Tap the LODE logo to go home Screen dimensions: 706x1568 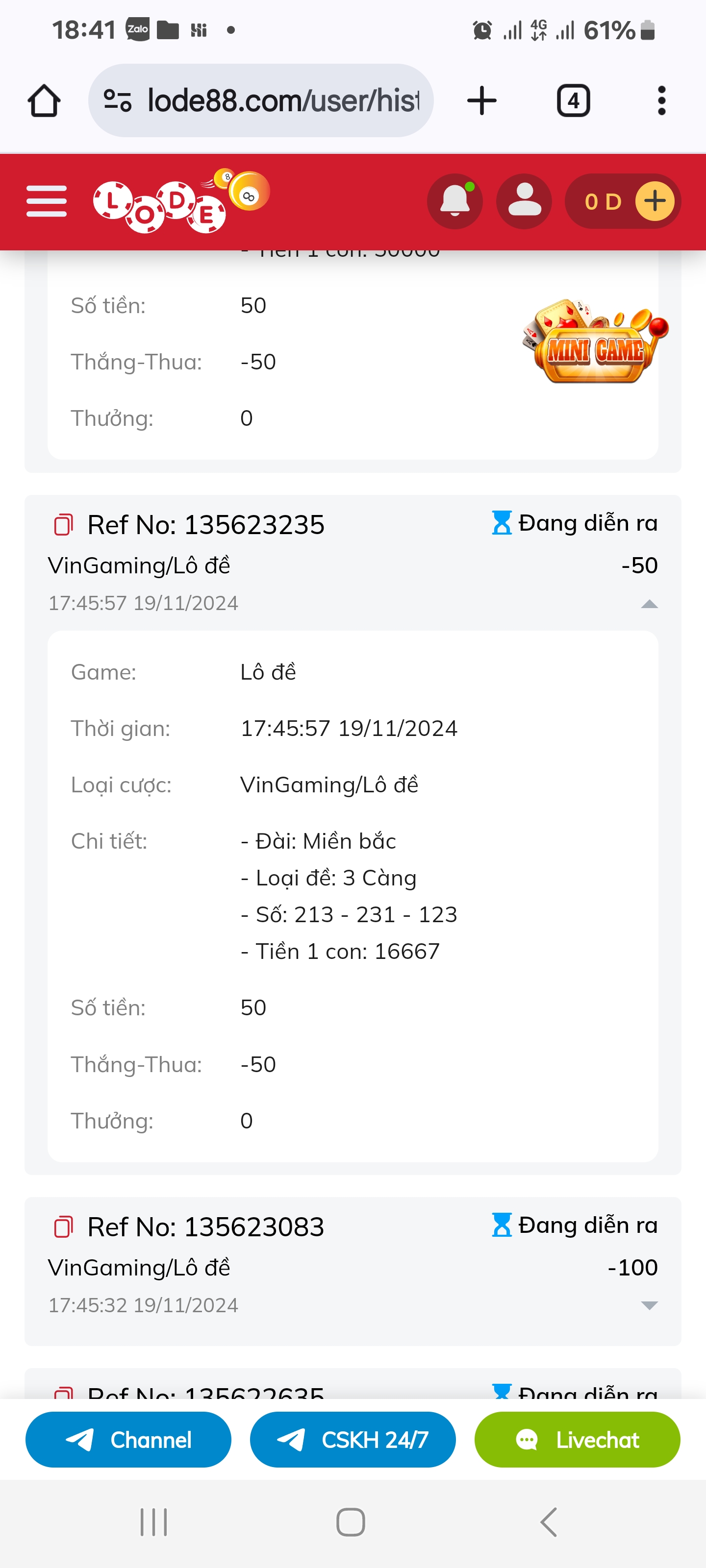click(x=181, y=200)
